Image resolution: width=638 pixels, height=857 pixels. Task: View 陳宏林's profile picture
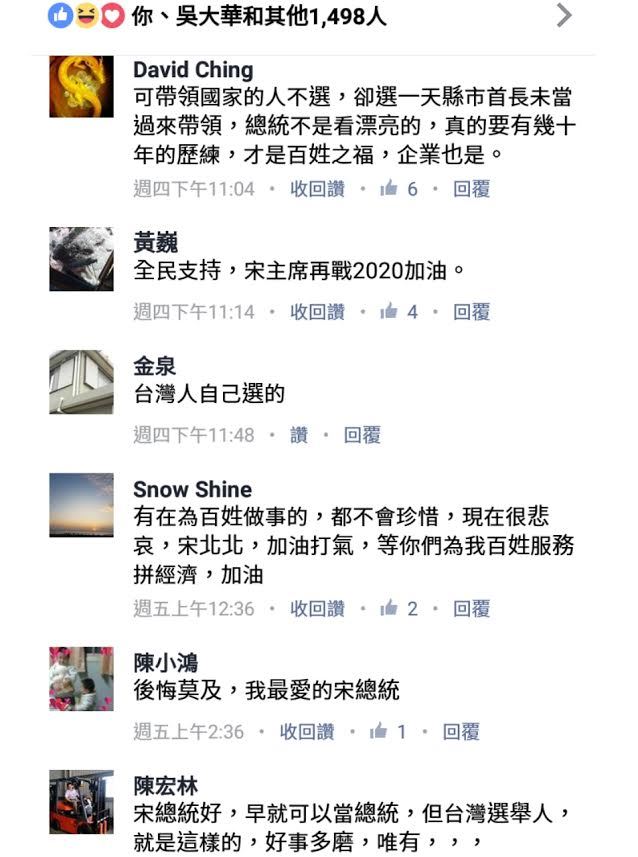(x=81, y=801)
